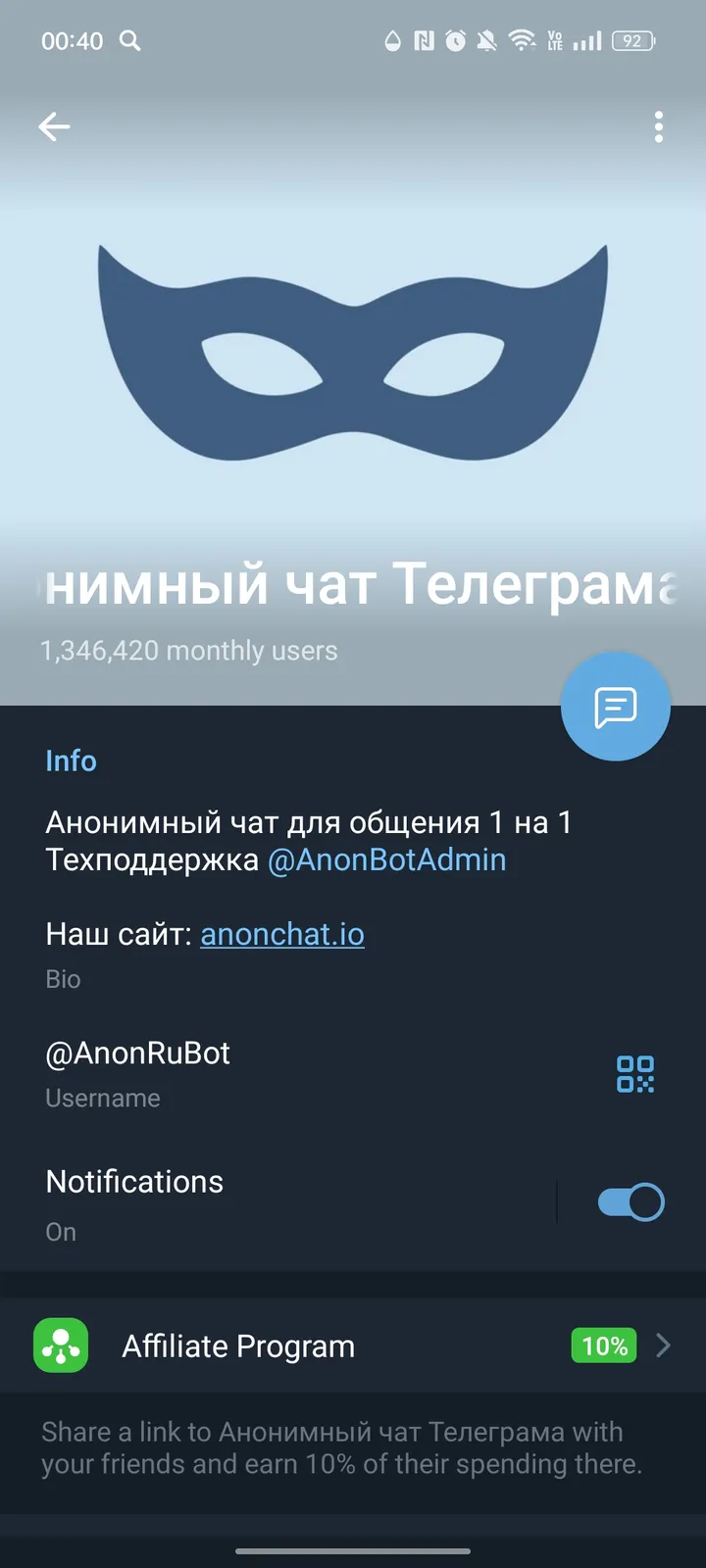Tap the @AnonBotAdmin support mention
The image size is (706, 1568).
386,859
